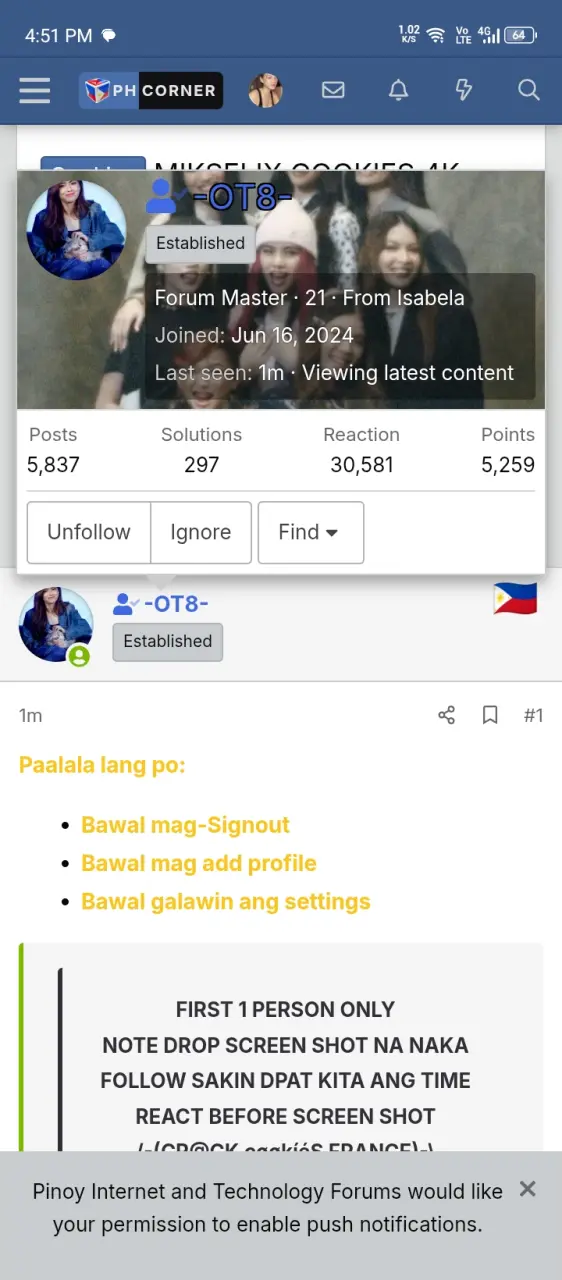Screen dimensions: 562x1280
Task: Open your account avatar menu
Action: 265,90
